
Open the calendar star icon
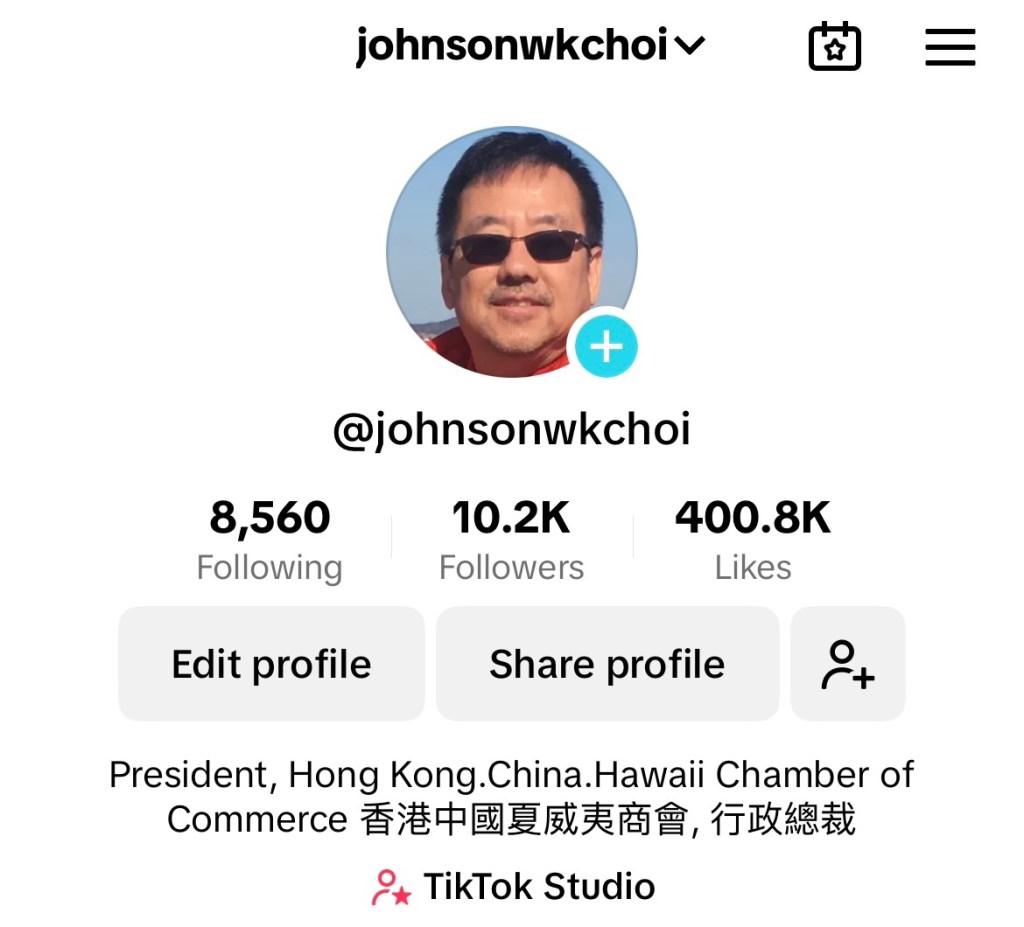834,47
